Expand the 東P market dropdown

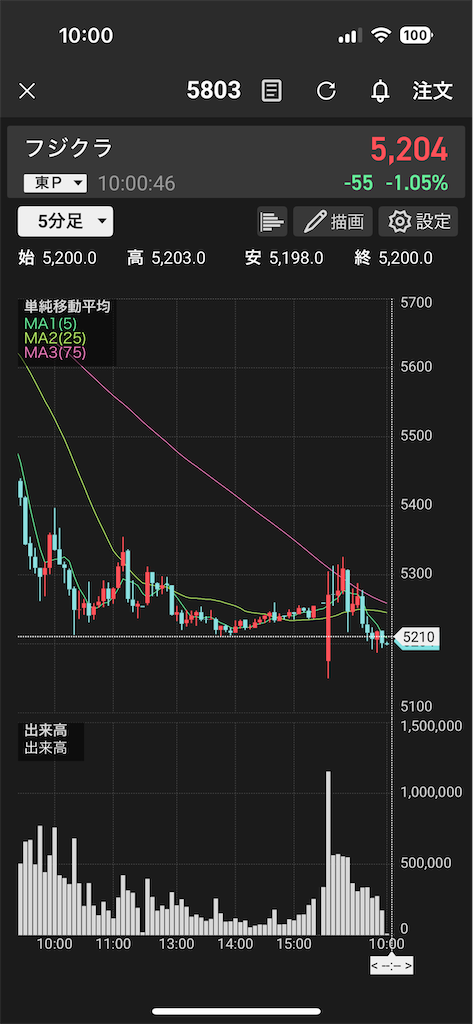(x=56, y=184)
